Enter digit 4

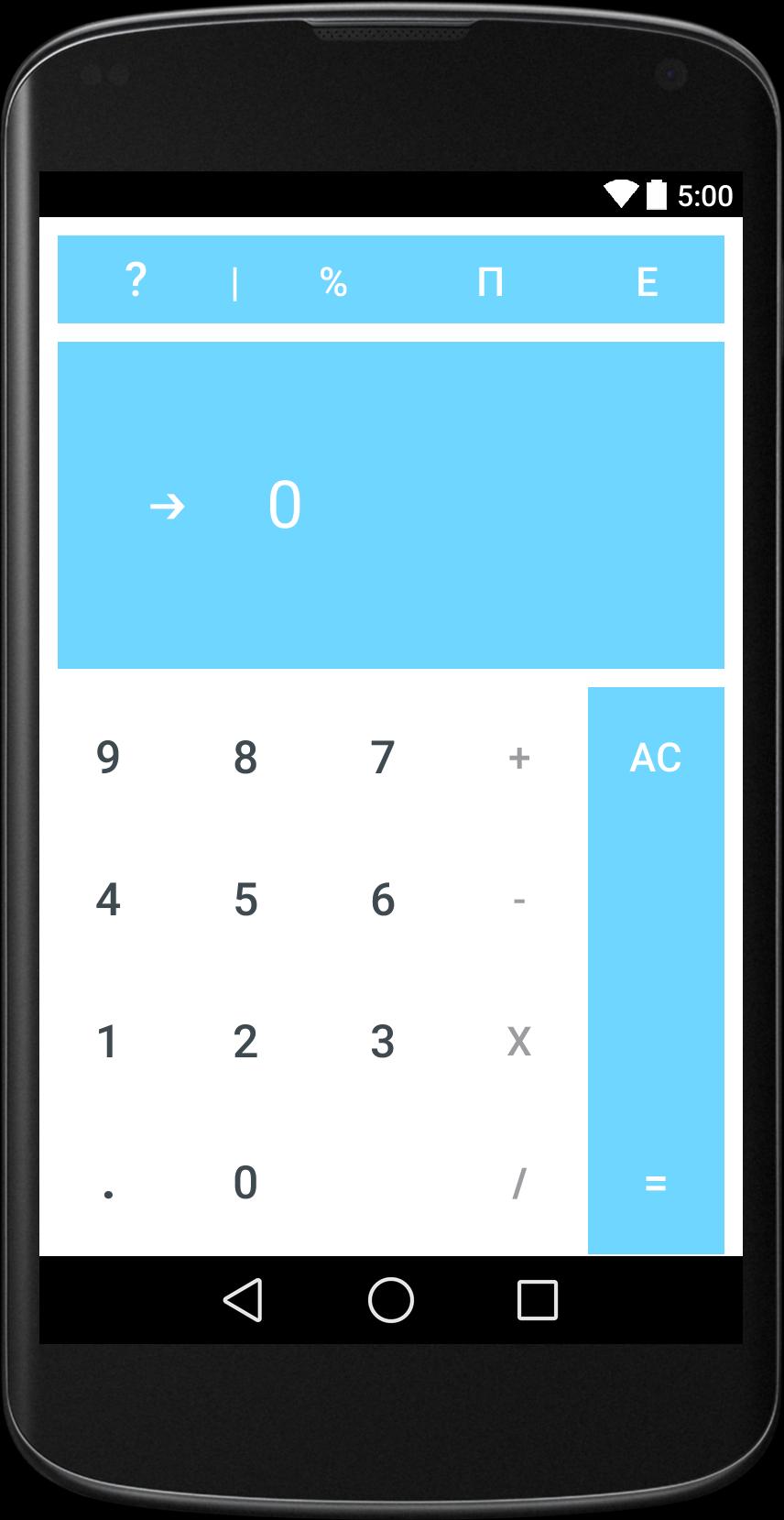[108, 900]
